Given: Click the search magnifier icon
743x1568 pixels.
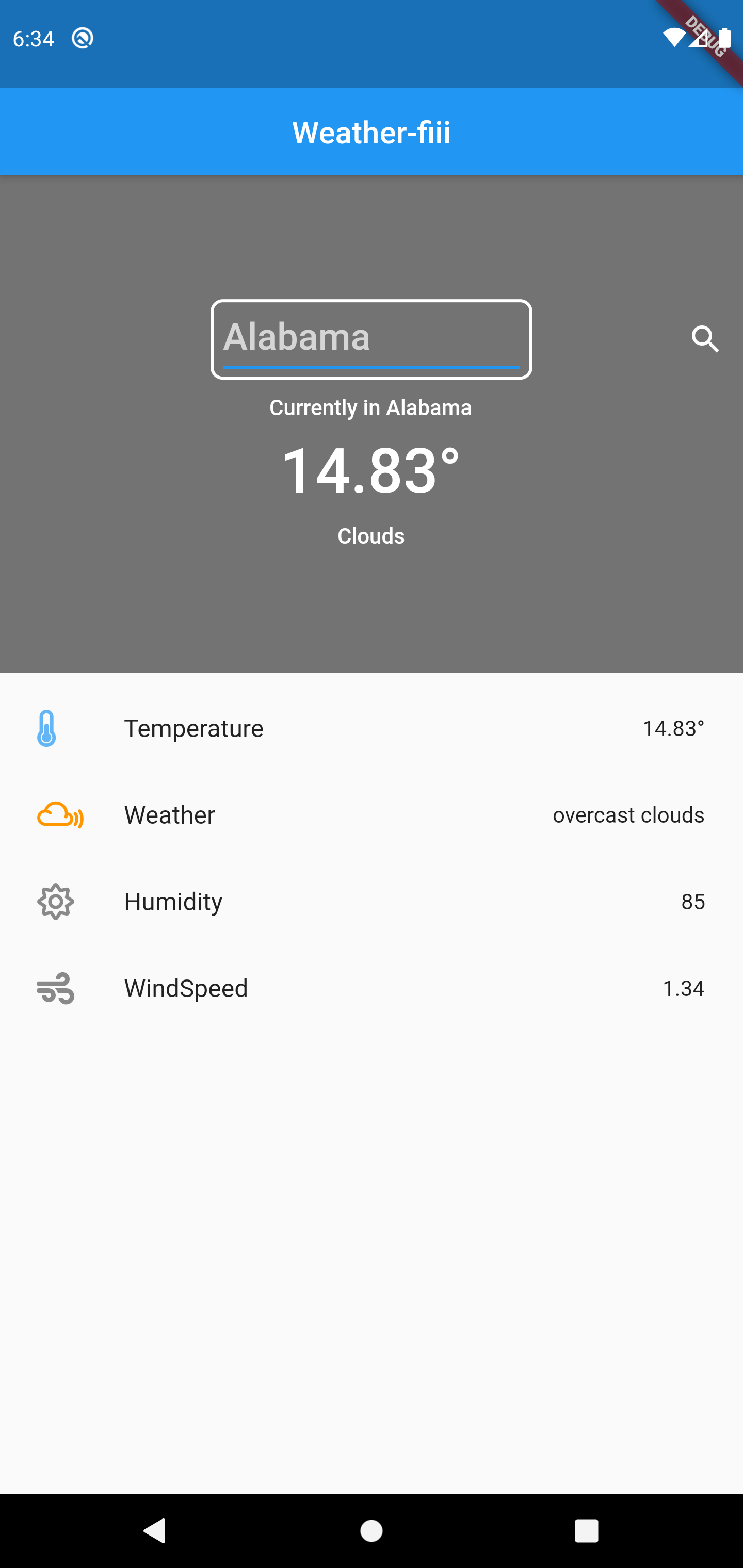Looking at the screenshot, I should [x=705, y=339].
